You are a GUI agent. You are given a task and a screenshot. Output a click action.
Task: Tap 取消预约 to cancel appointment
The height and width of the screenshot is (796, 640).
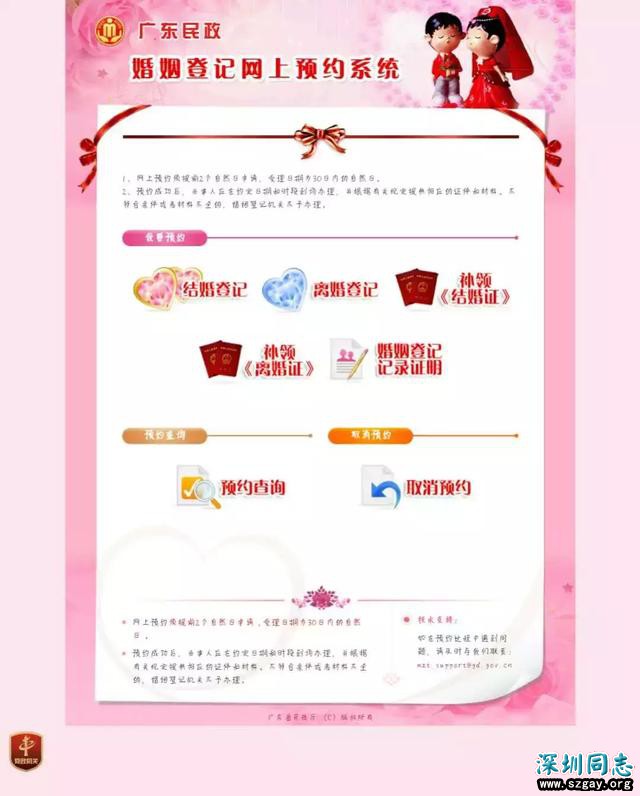[416, 488]
